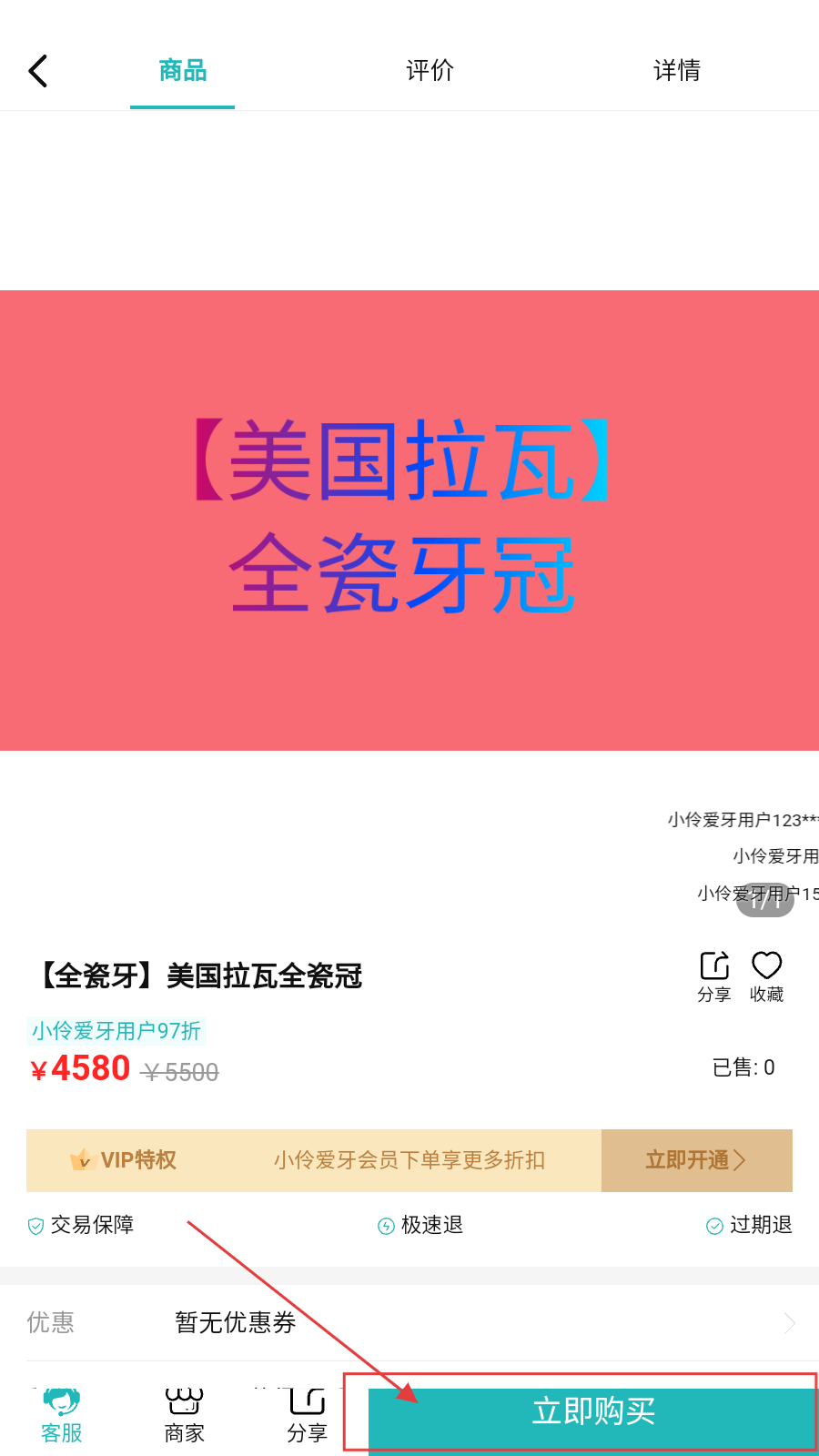
Task: Add product to favorites with 收藏 heart
Action: pos(767,976)
